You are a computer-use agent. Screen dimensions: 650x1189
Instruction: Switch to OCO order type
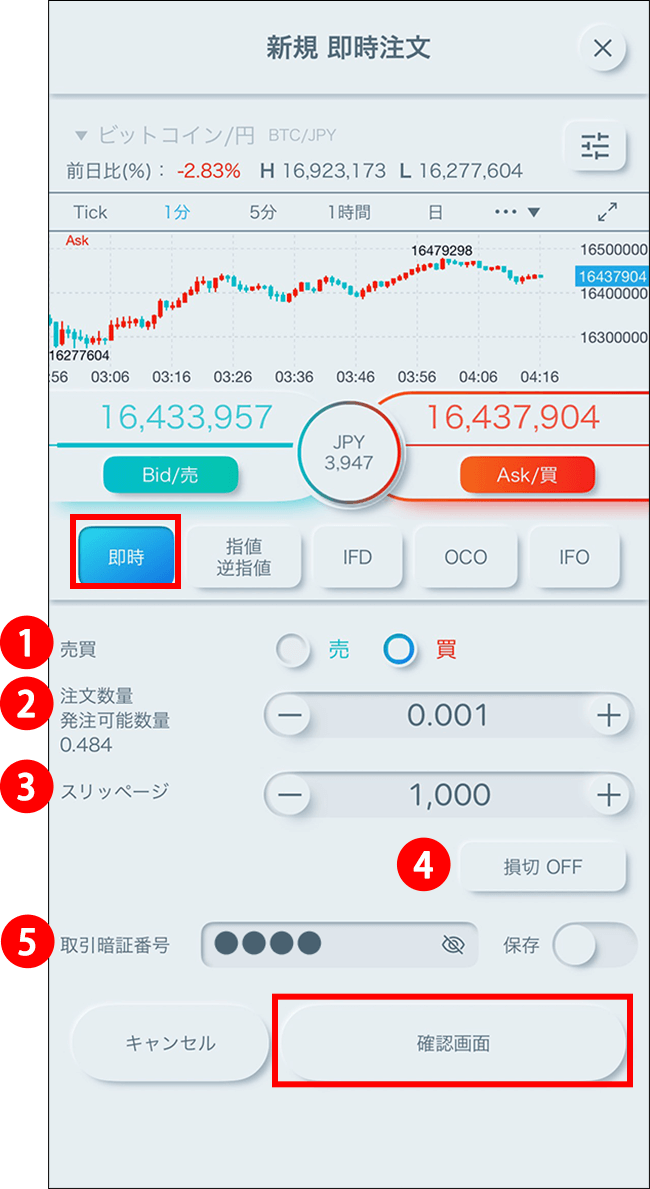[465, 557]
